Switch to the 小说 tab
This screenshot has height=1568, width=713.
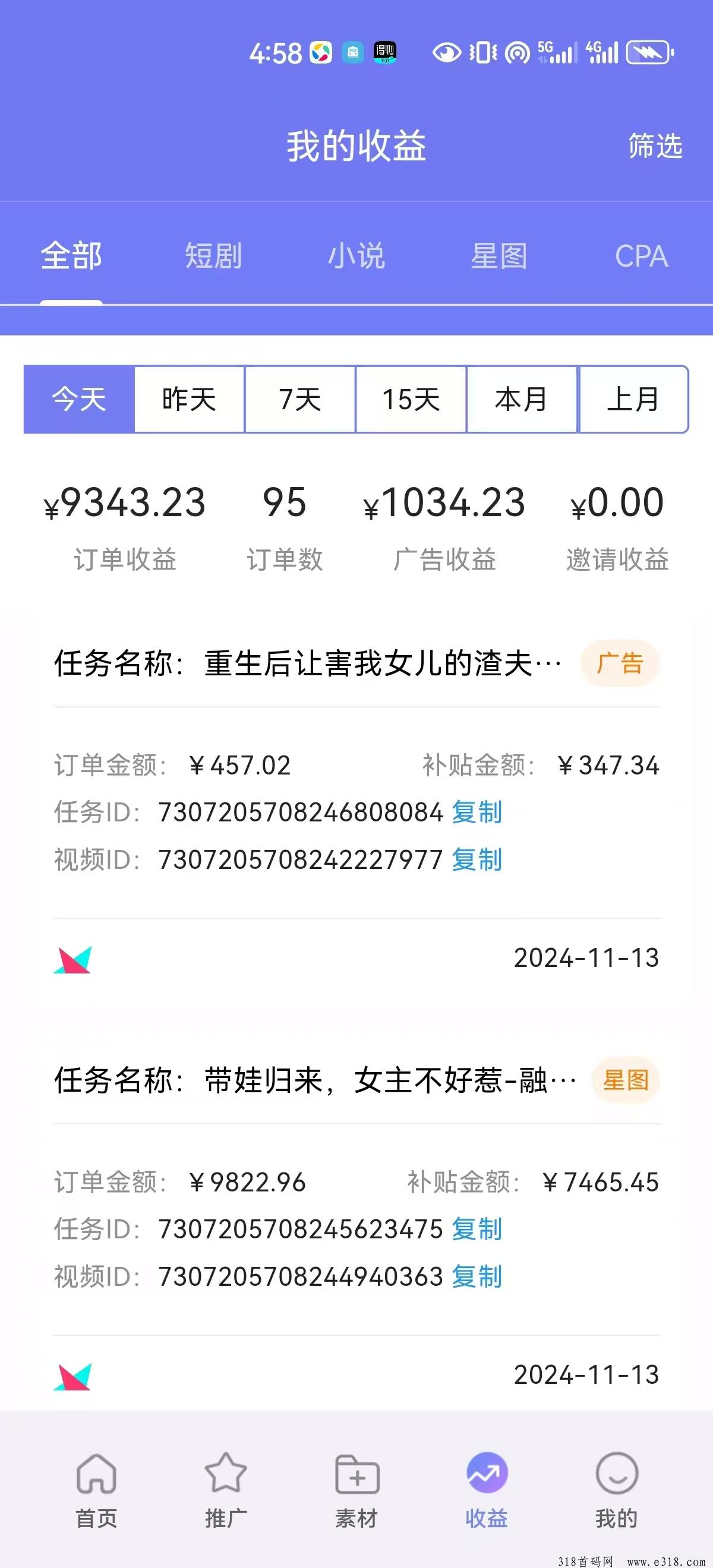(x=356, y=255)
